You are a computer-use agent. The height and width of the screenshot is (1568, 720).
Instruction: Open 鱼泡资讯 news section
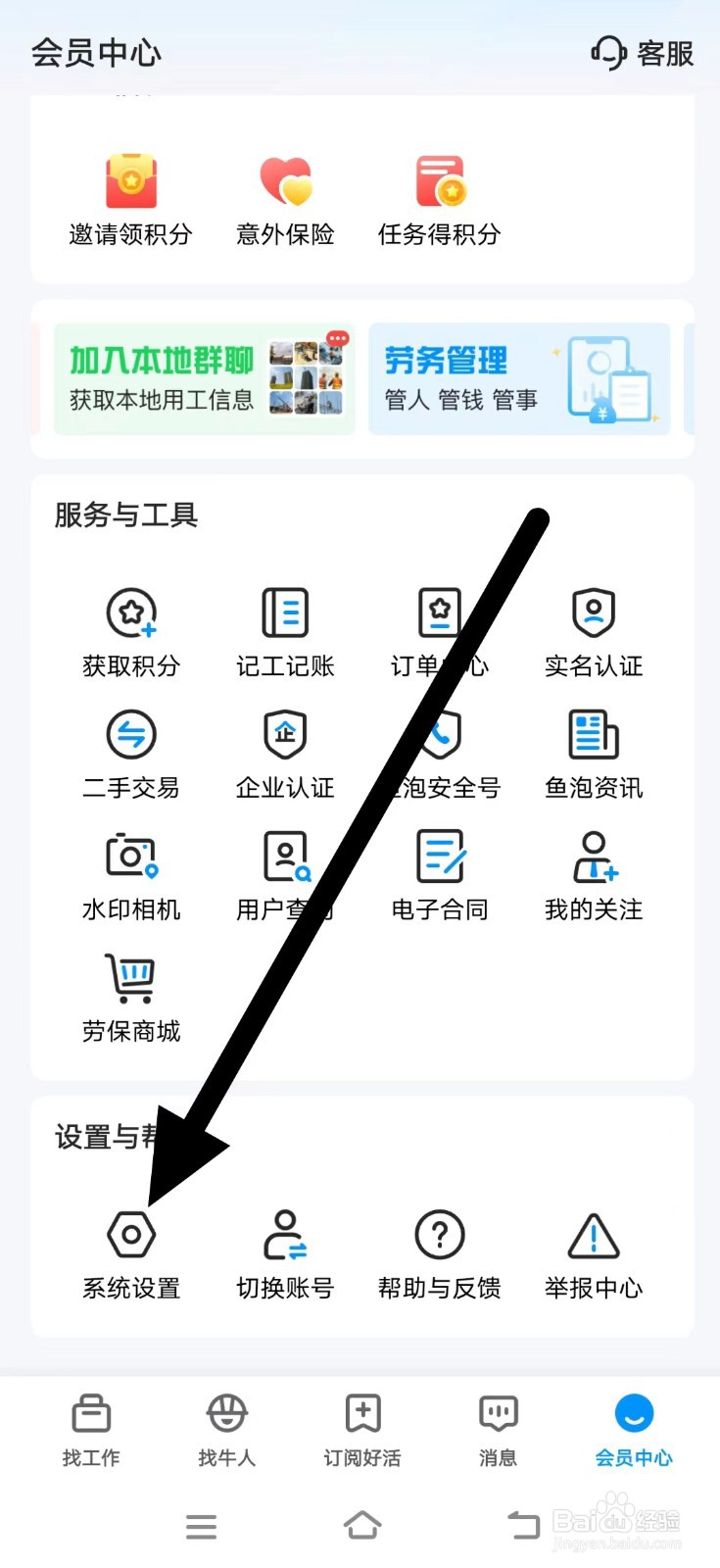(x=593, y=755)
